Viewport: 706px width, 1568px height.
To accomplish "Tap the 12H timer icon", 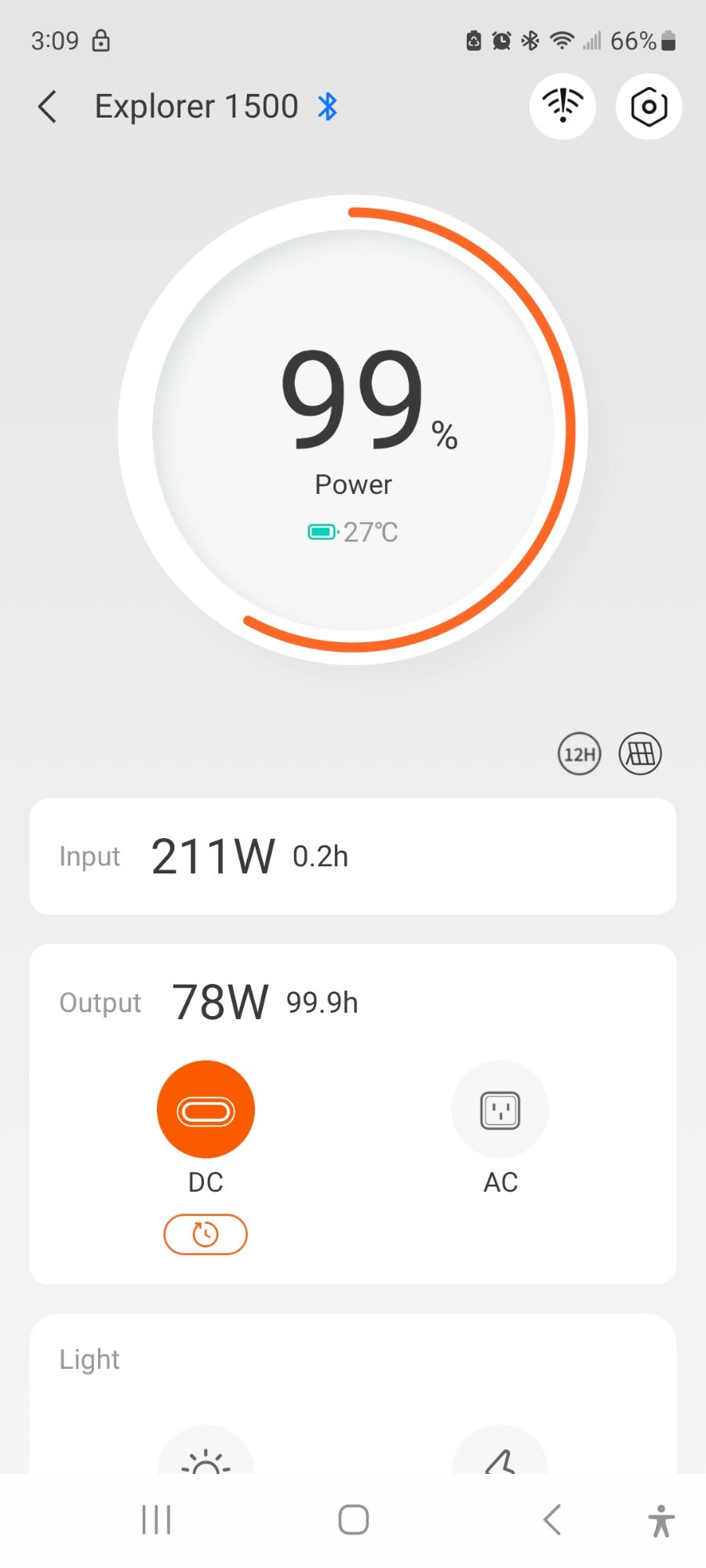I will 580,754.
